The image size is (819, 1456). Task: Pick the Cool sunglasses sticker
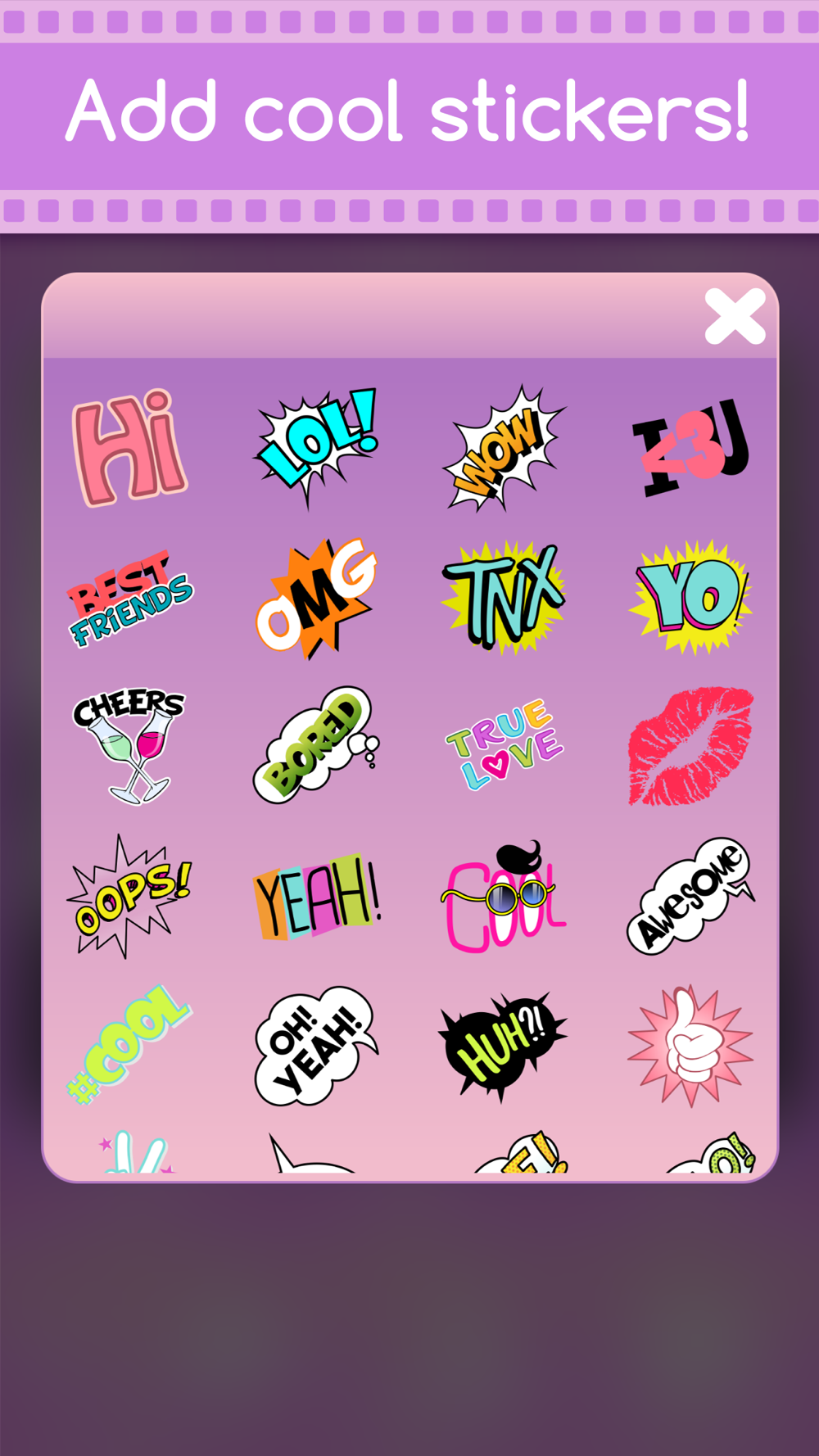[x=504, y=896]
